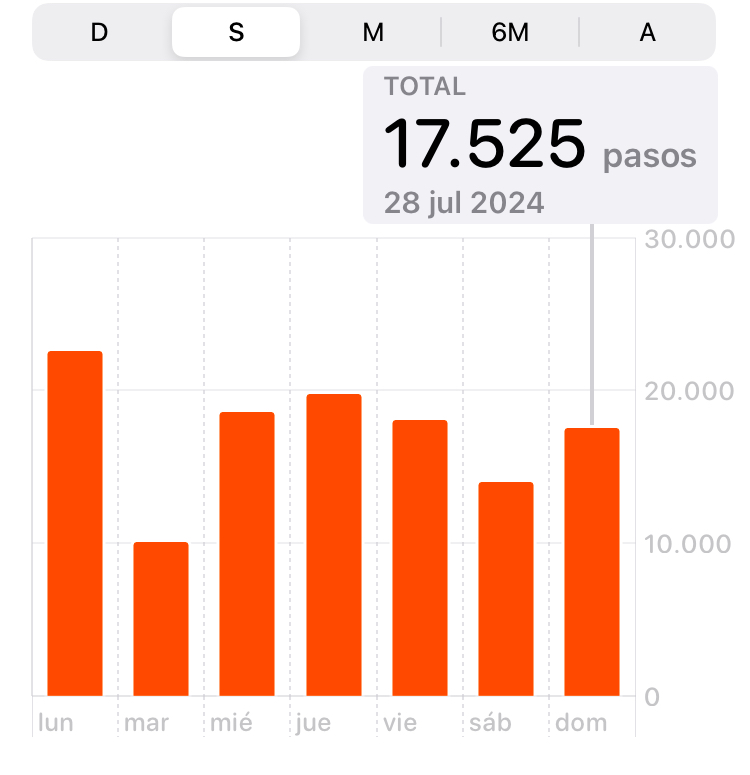Viewport: 750px width, 775px height.
Task: Show the 6M six-month view
Action: [x=510, y=32]
